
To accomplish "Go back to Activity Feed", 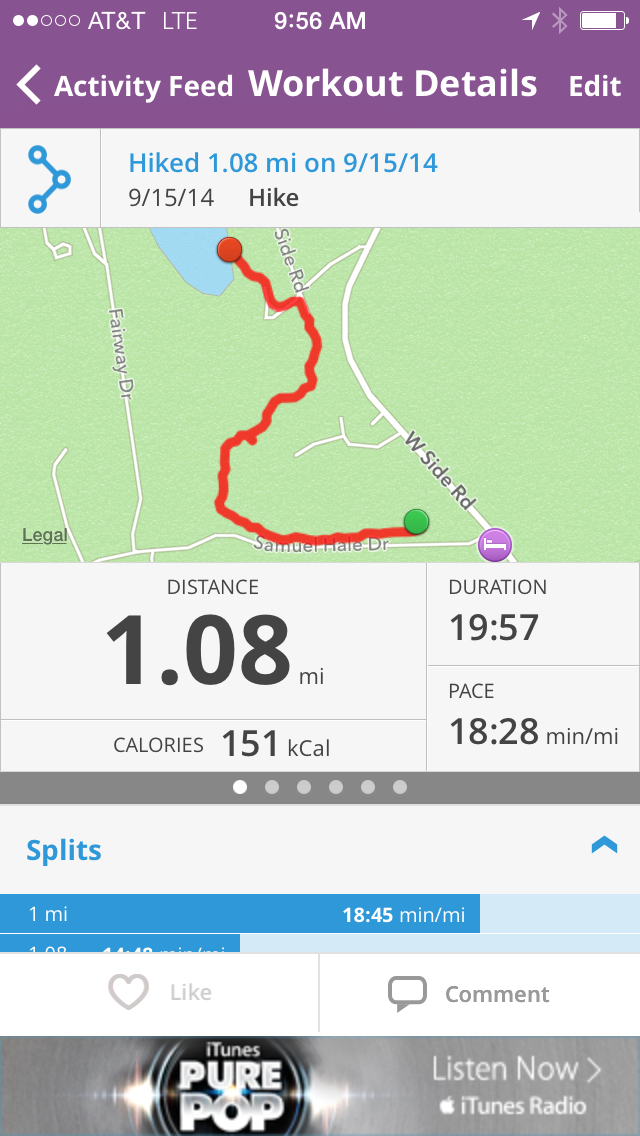I will click(x=125, y=86).
